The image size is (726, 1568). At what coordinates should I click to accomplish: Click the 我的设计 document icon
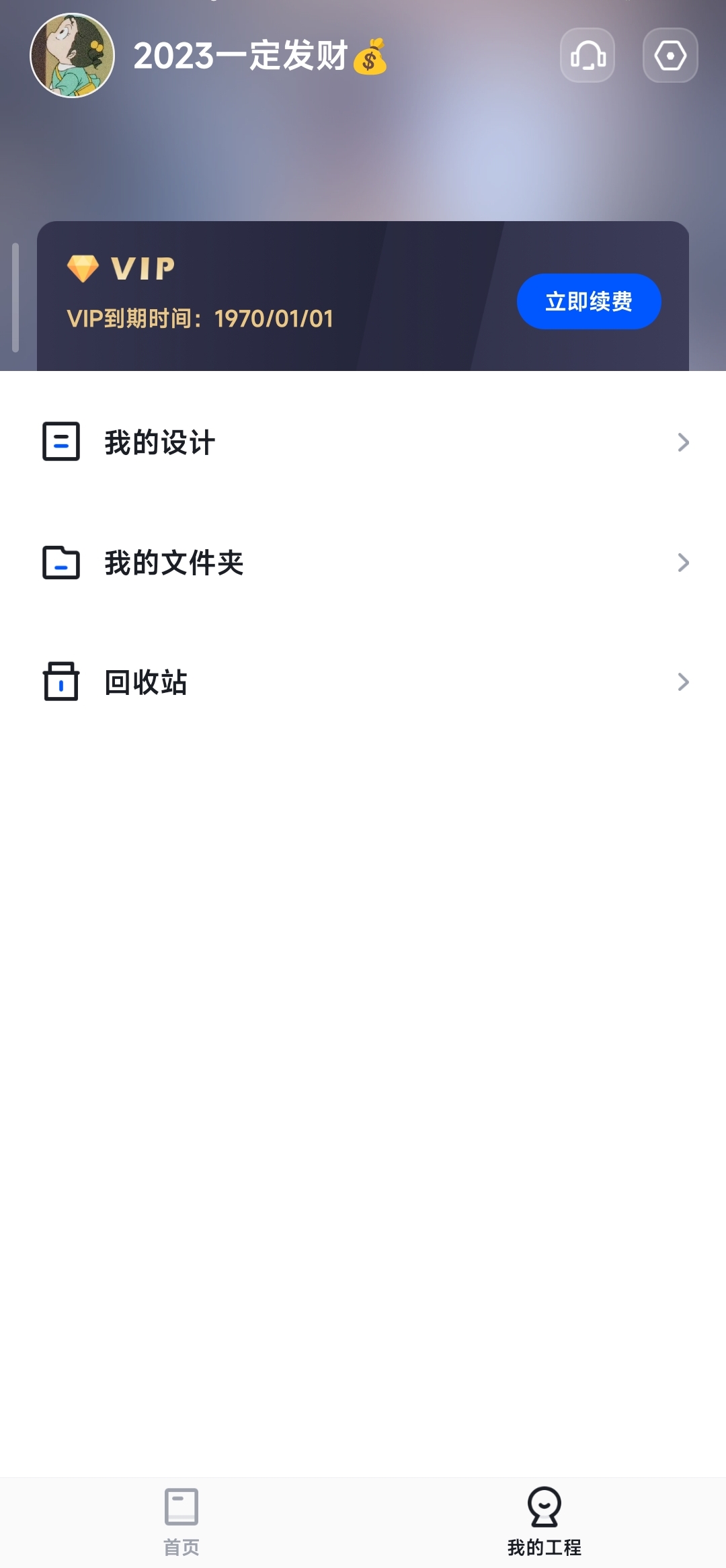[x=61, y=442]
